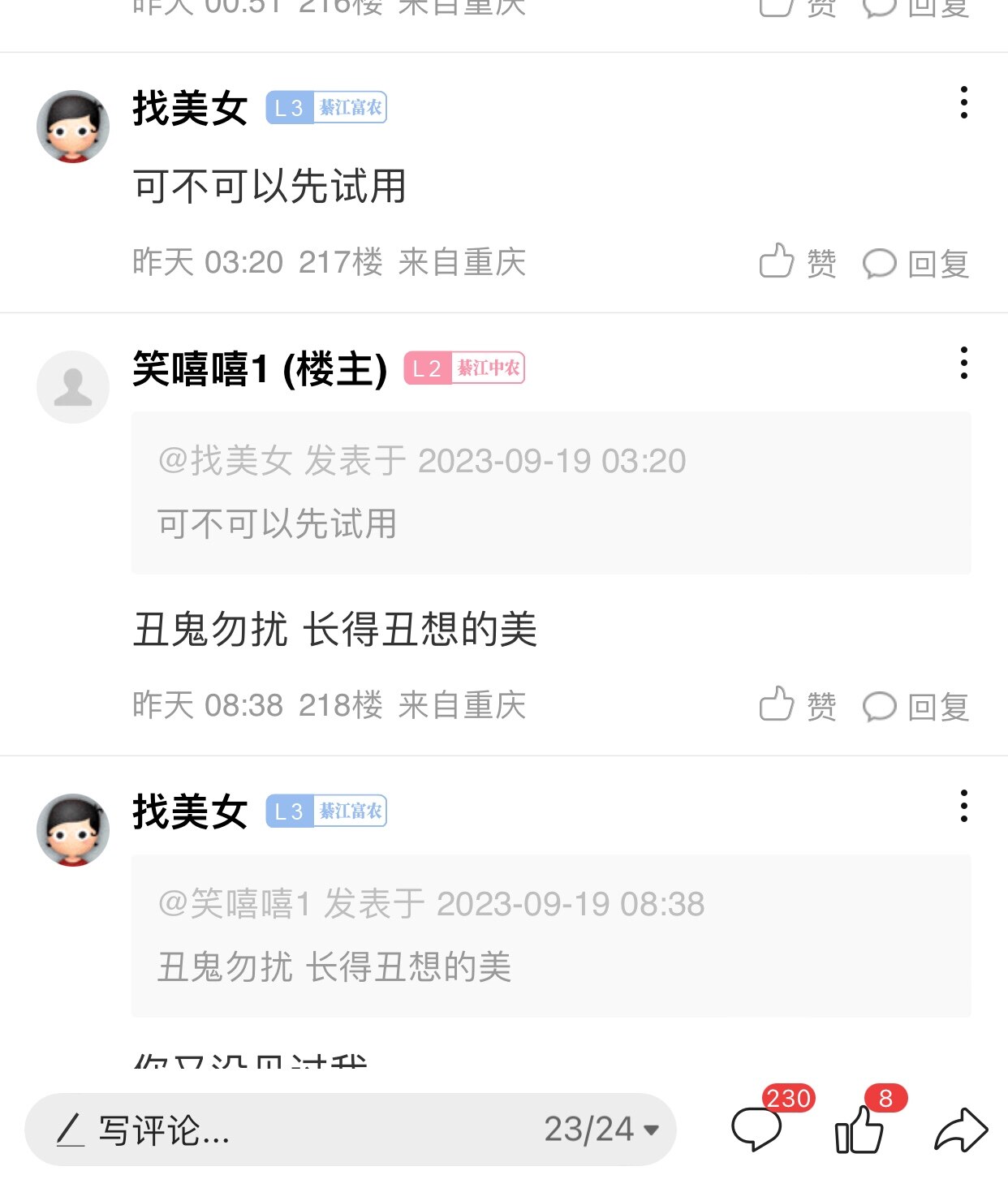The image size is (1008, 1188).
Task: Reply to the 218楼 comment
Action: (915, 706)
